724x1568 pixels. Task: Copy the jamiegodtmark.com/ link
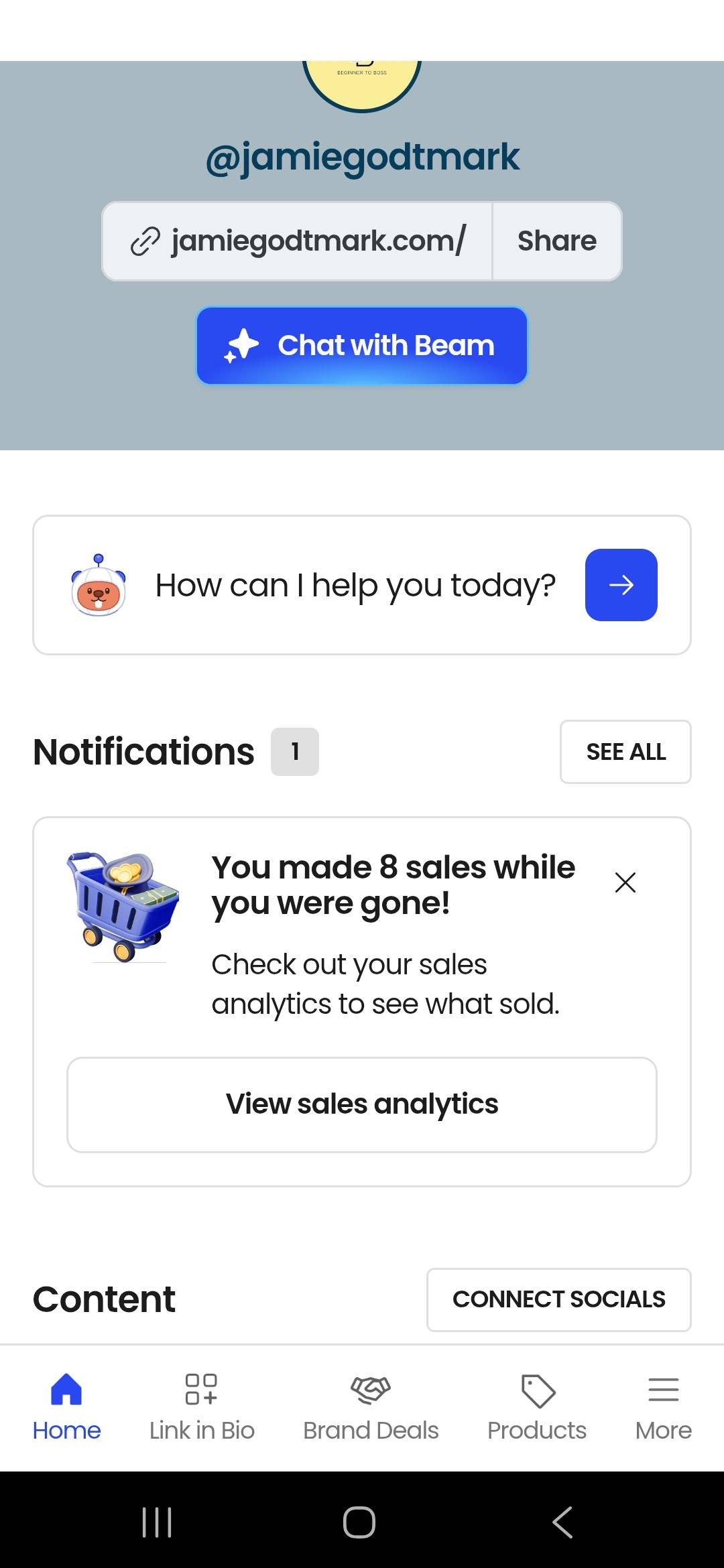click(x=298, y=241)
